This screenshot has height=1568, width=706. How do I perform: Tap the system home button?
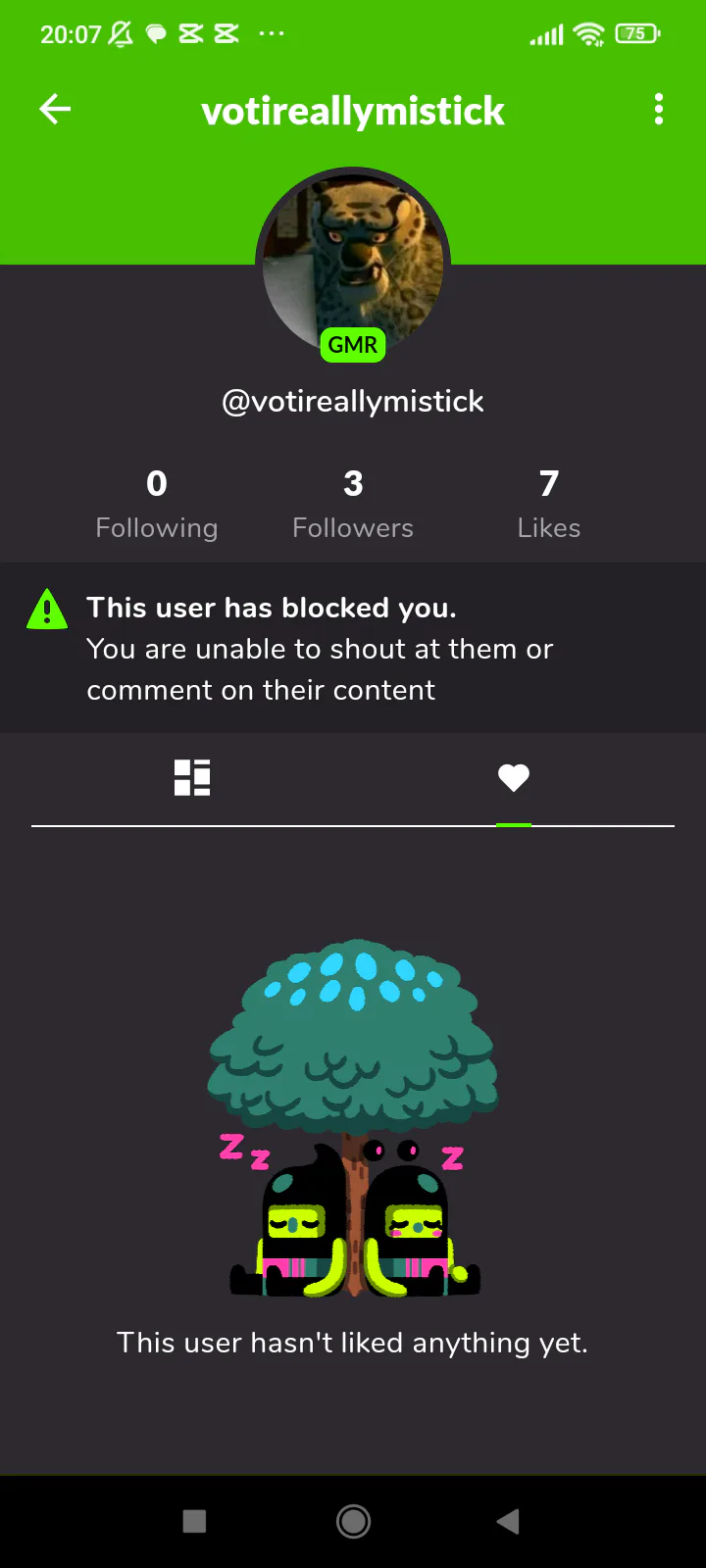point(353,1521)
